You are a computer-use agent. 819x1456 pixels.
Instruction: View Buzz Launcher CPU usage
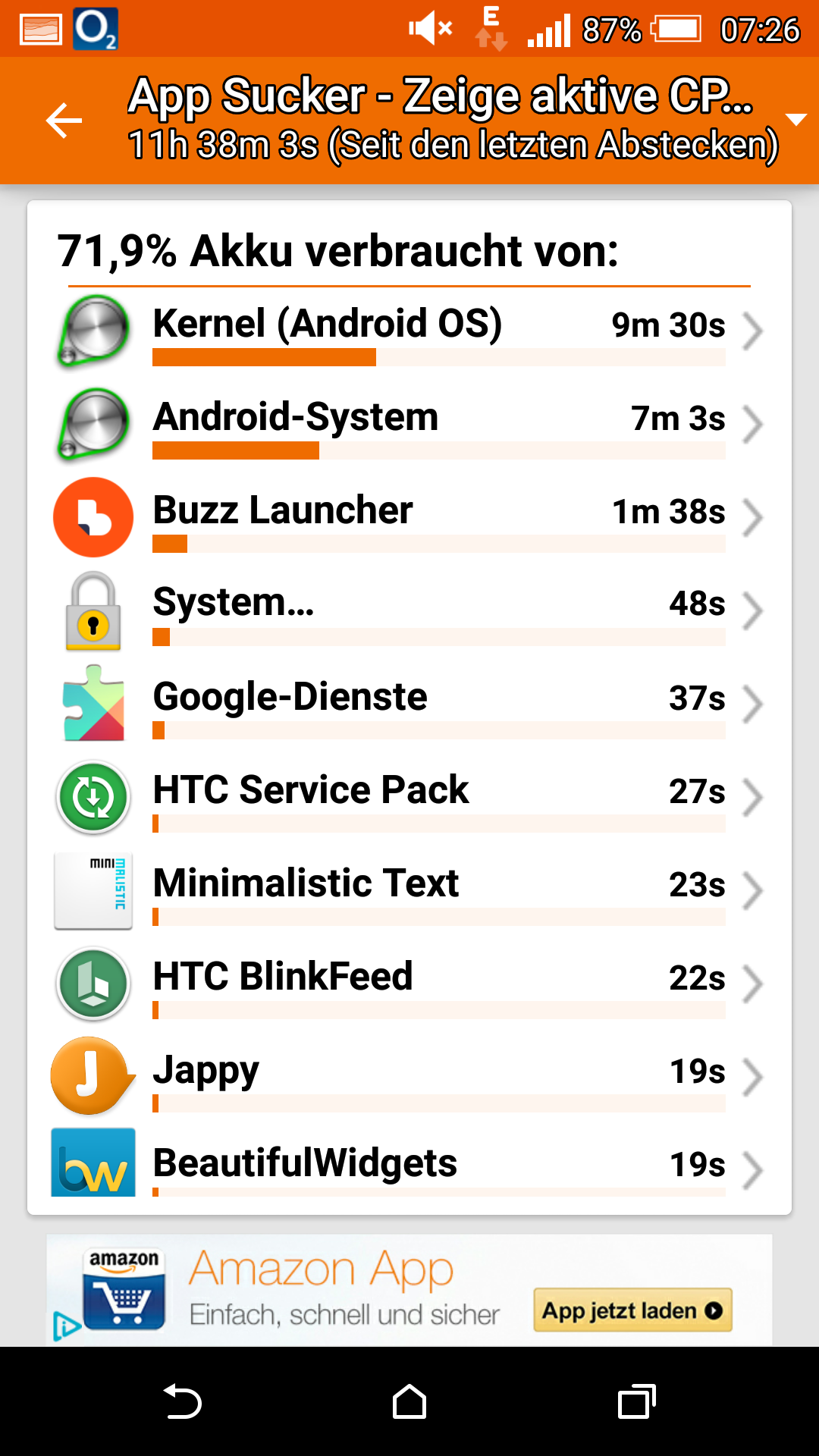point(409,518)
